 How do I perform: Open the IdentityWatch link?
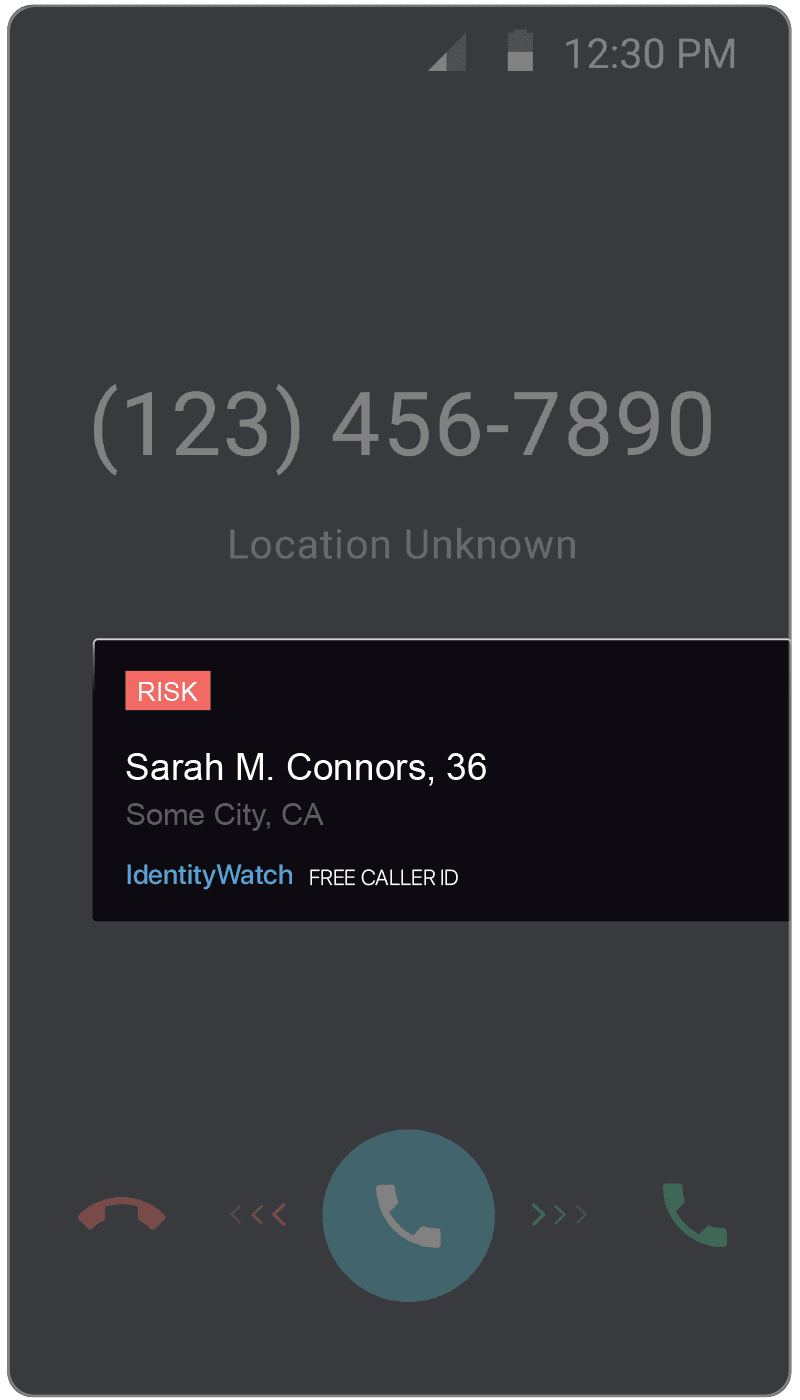[209, 875]
